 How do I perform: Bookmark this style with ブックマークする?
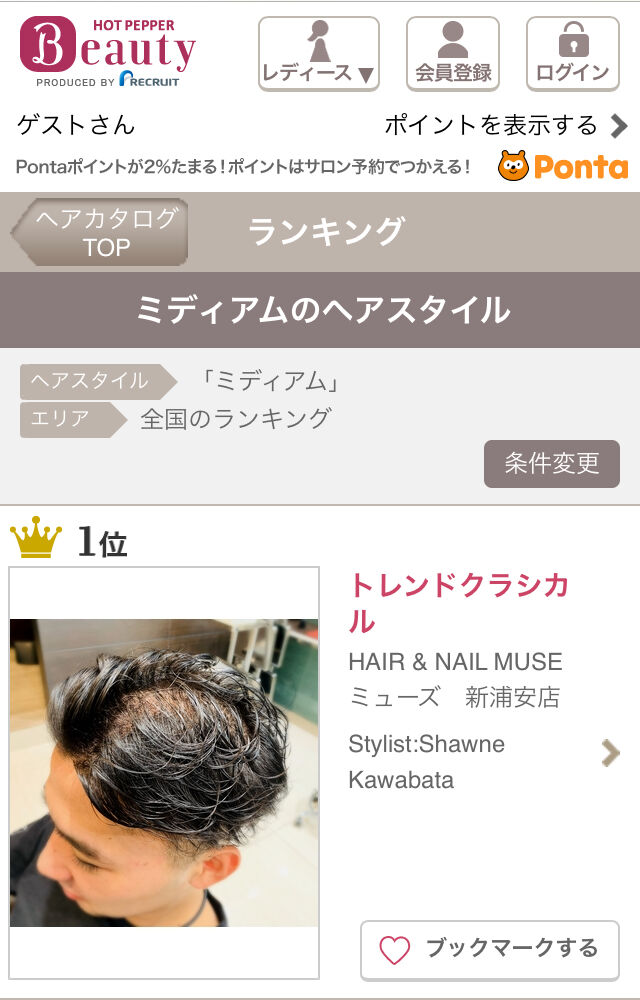click(490, 949)
